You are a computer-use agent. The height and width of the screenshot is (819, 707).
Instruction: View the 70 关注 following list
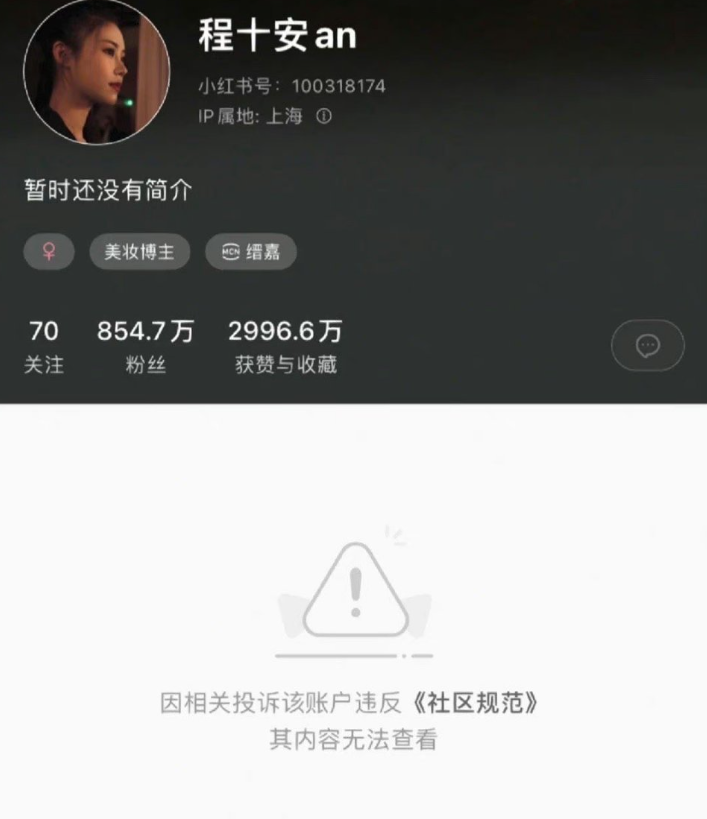tap(44, 346)
